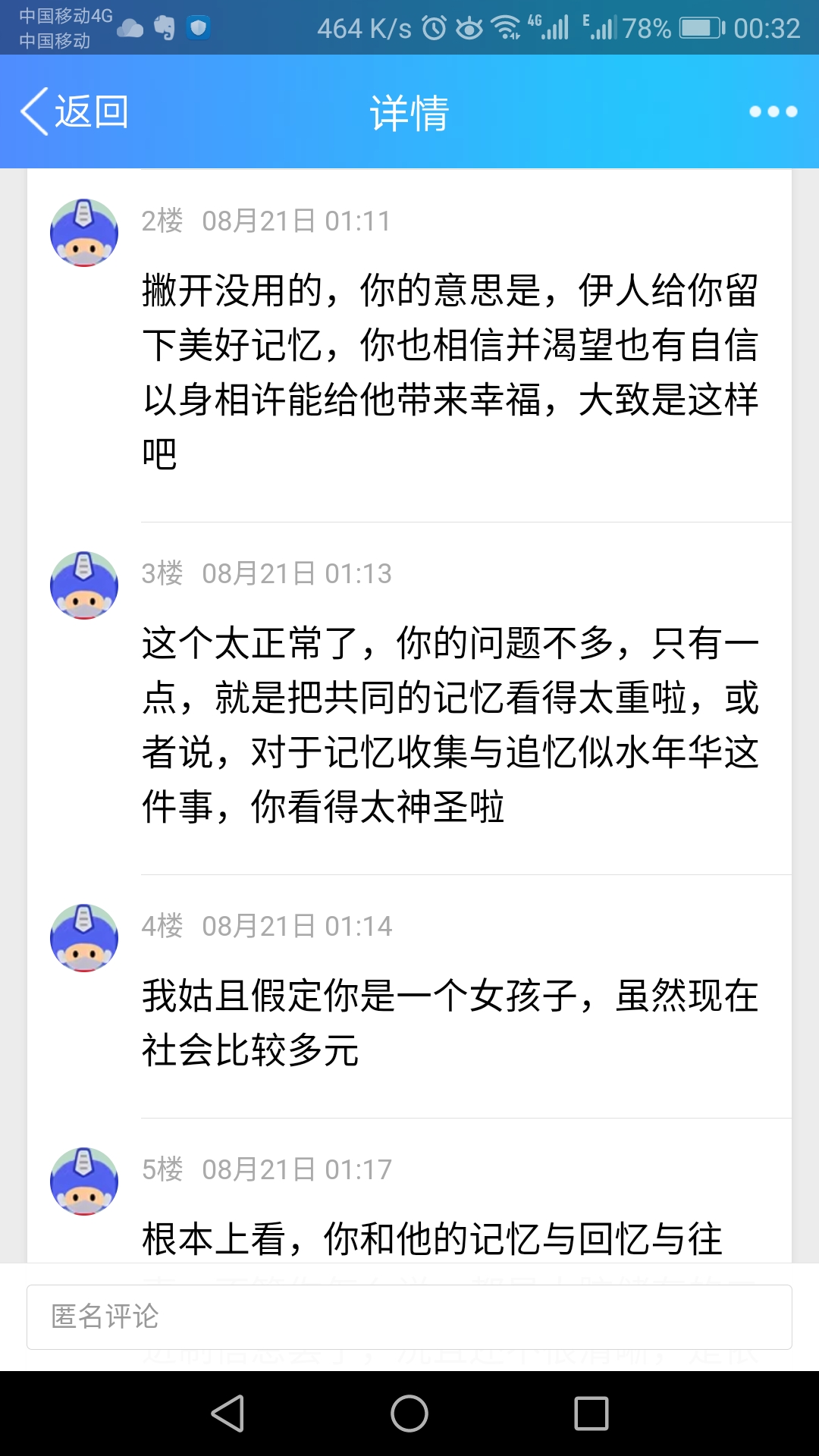Open the three-dot more options menu

773,111
